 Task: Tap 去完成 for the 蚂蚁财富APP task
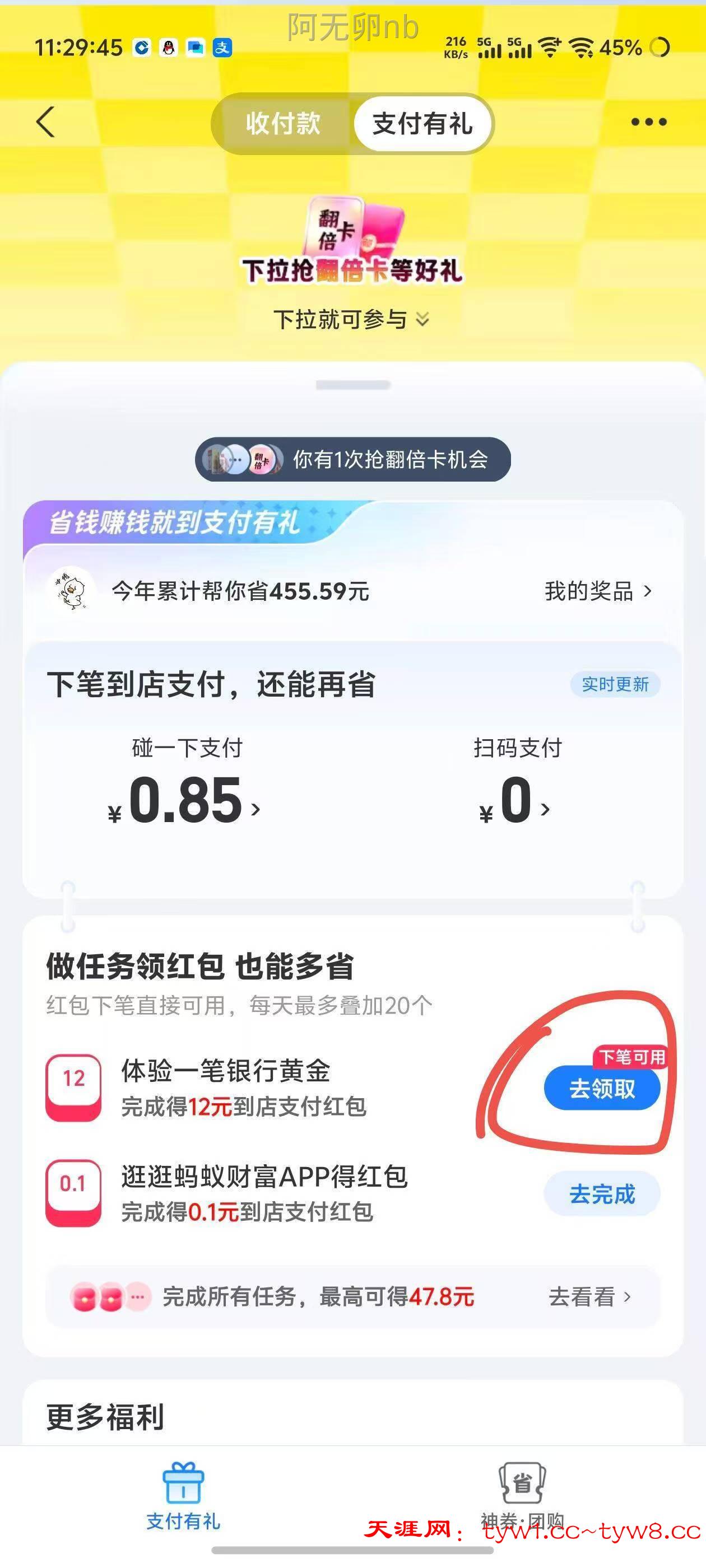pos(601,1194)
